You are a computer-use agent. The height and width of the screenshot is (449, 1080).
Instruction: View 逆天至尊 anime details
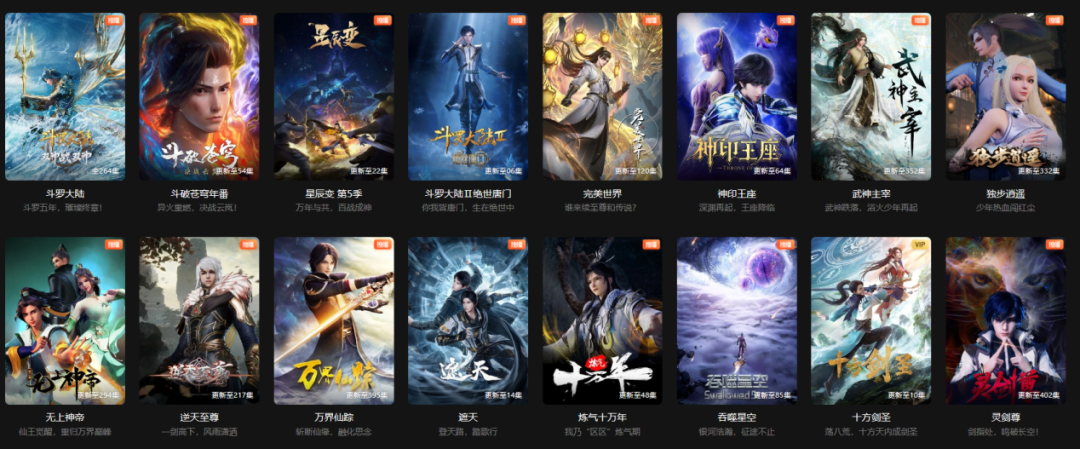199,320
